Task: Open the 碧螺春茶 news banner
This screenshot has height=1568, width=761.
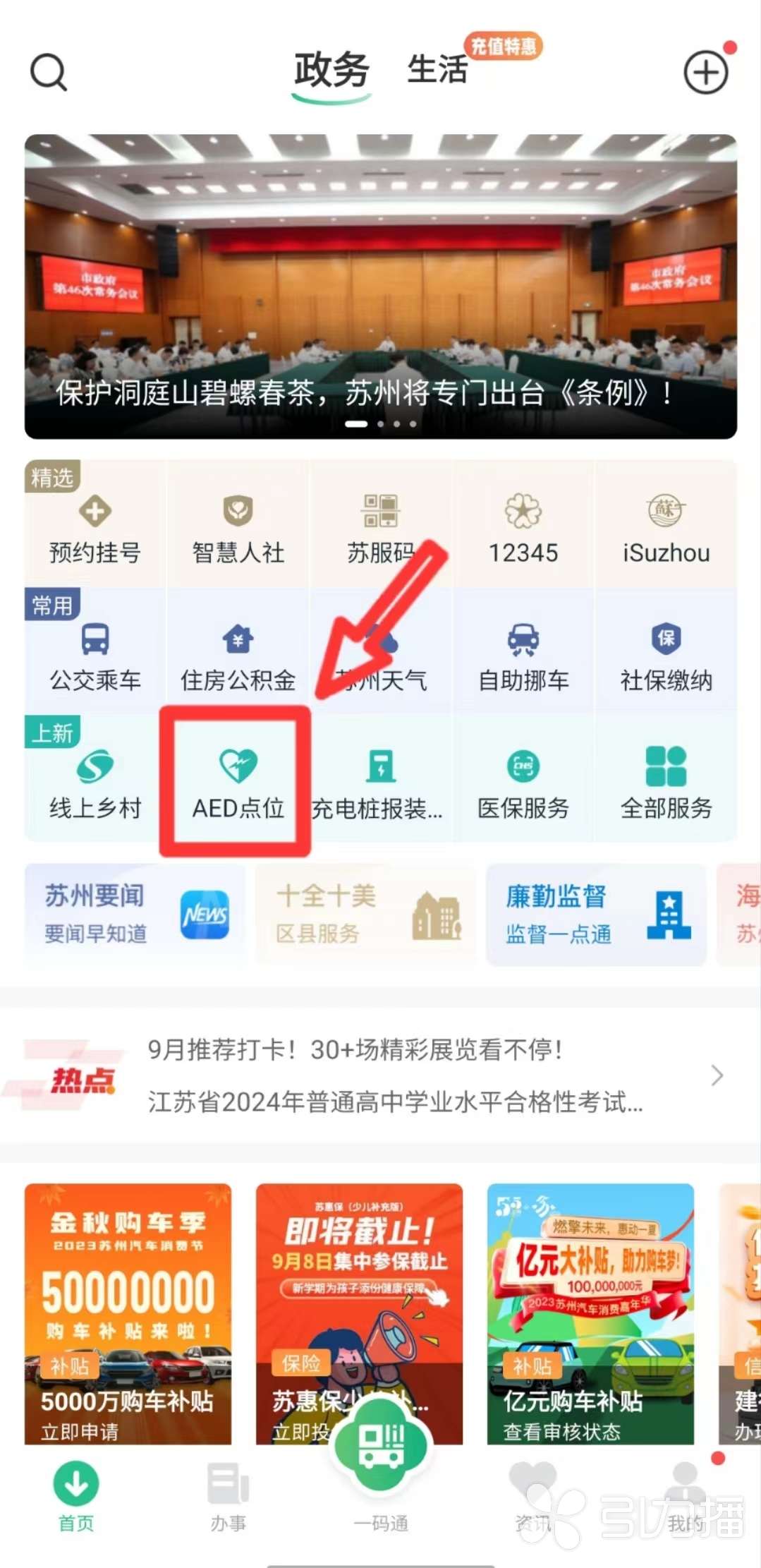Action: 381,286
